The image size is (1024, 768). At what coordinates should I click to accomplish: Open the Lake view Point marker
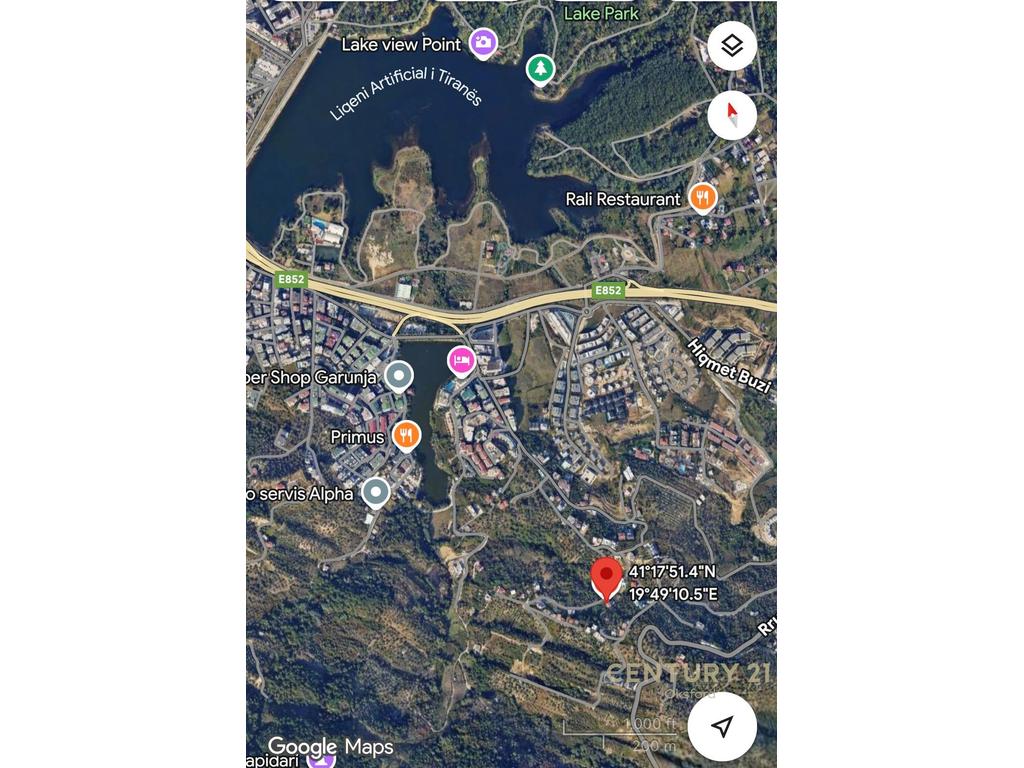[483, 42]
